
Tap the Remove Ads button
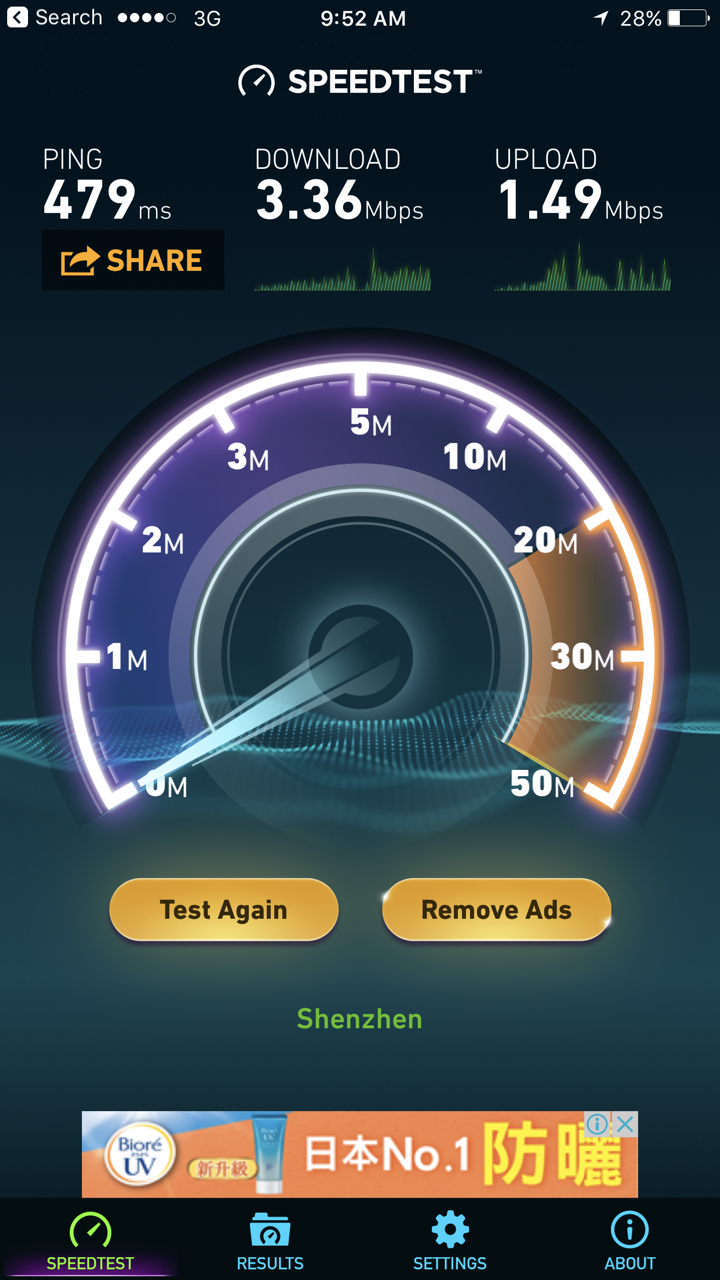click(x=496, y=910)
